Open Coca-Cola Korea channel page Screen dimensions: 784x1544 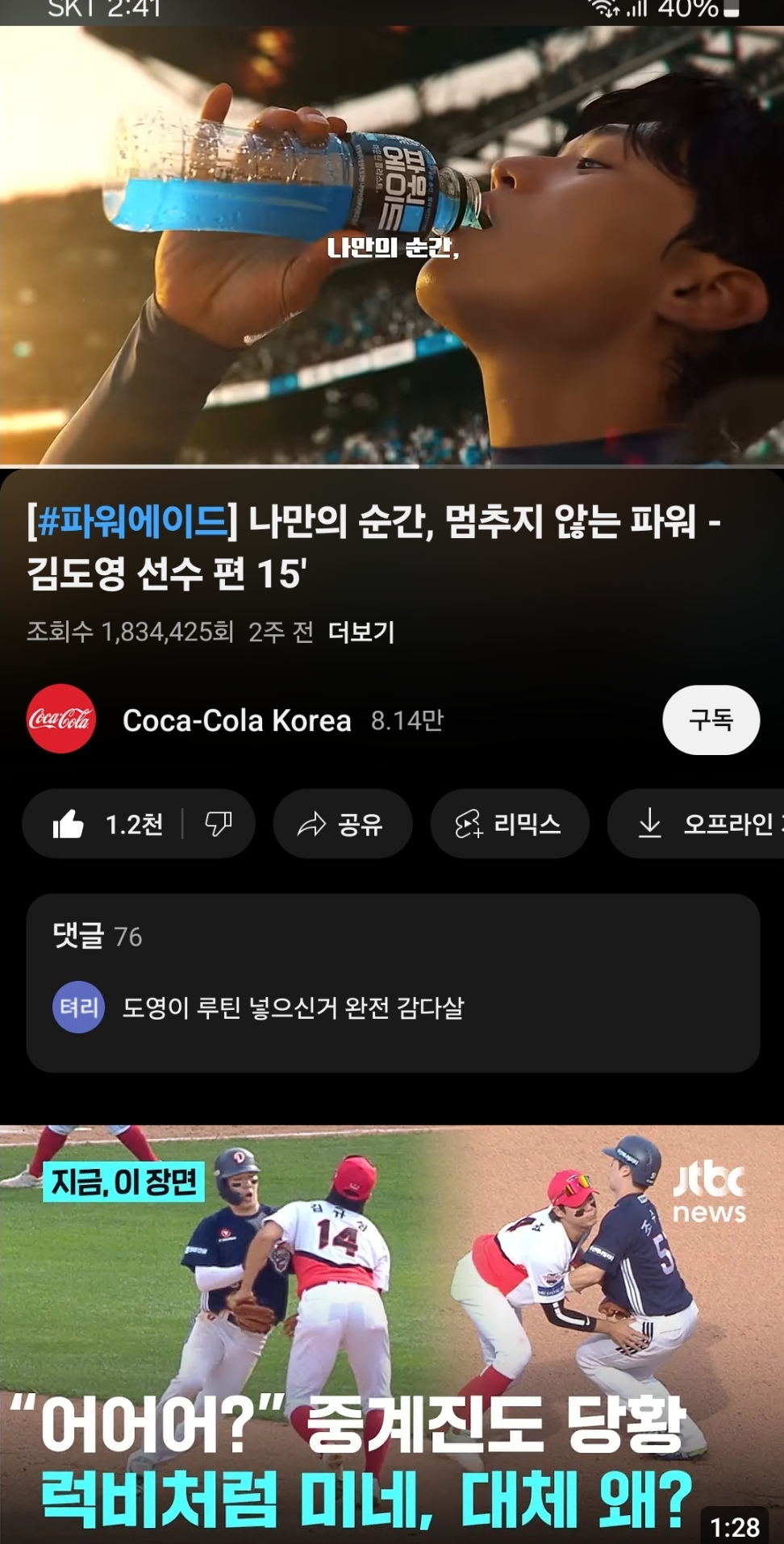click(x=236, y=720)
